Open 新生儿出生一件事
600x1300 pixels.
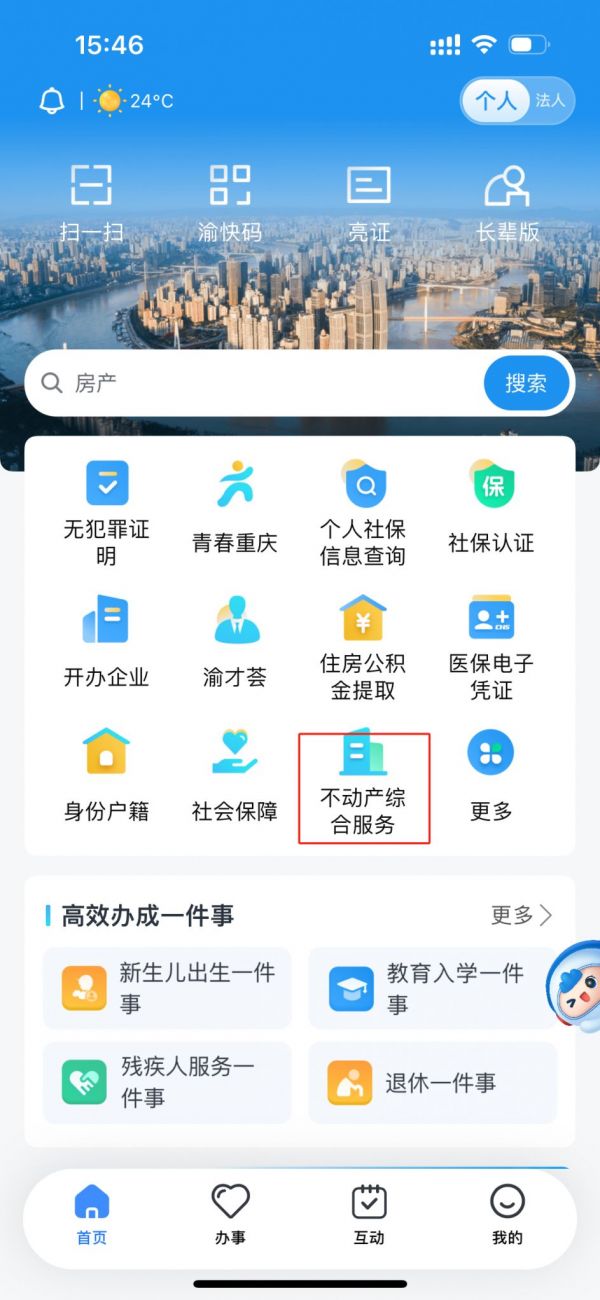coord(167,988)
